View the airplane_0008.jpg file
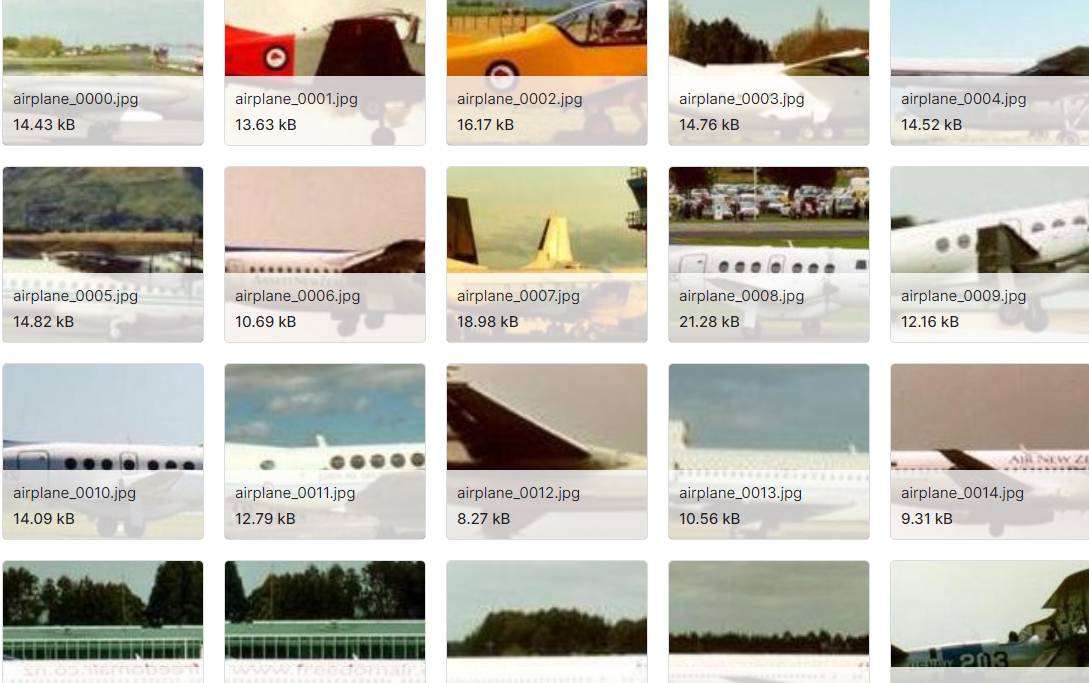 769,254
